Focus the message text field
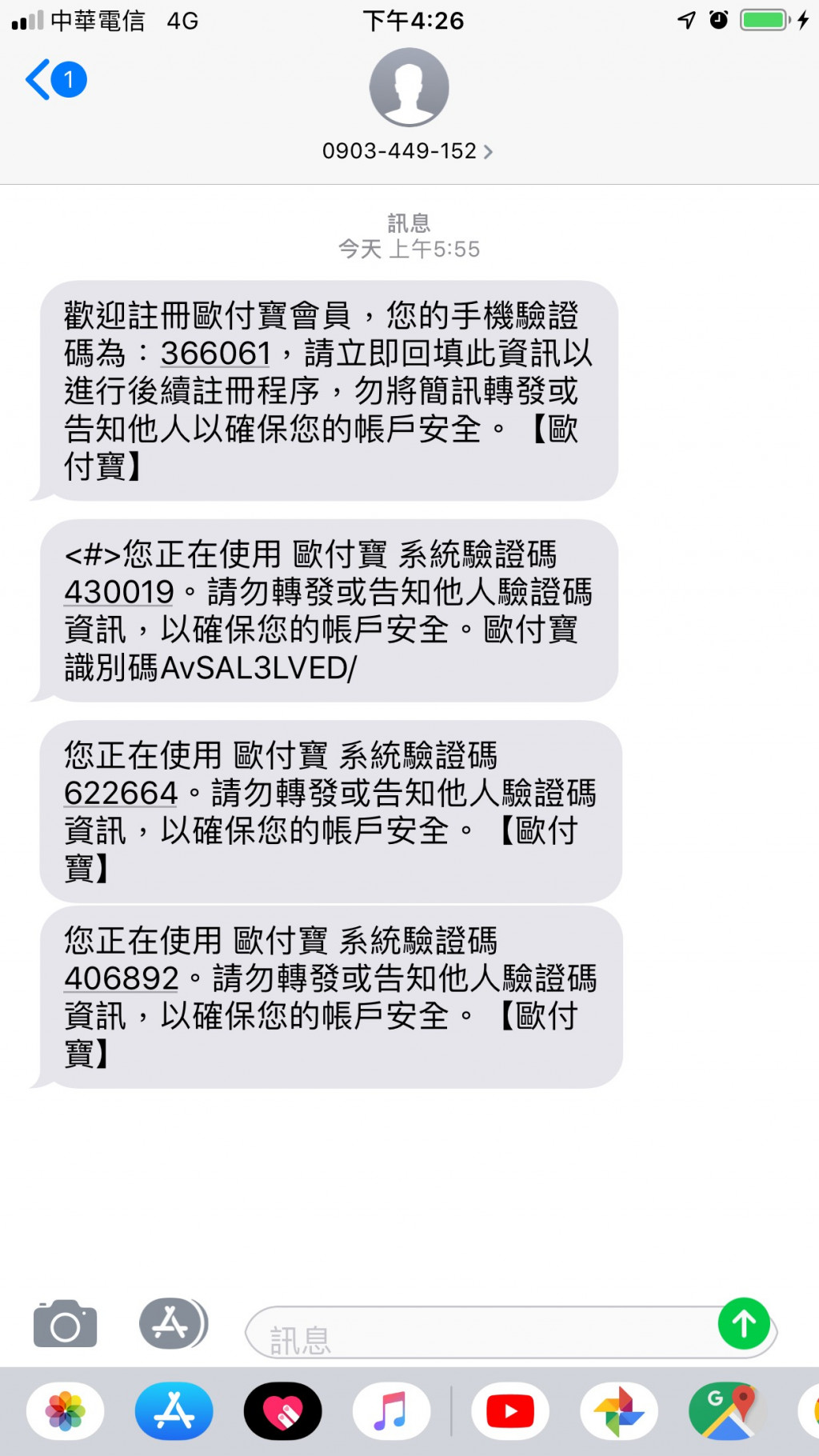 [x=480, y=1334]
